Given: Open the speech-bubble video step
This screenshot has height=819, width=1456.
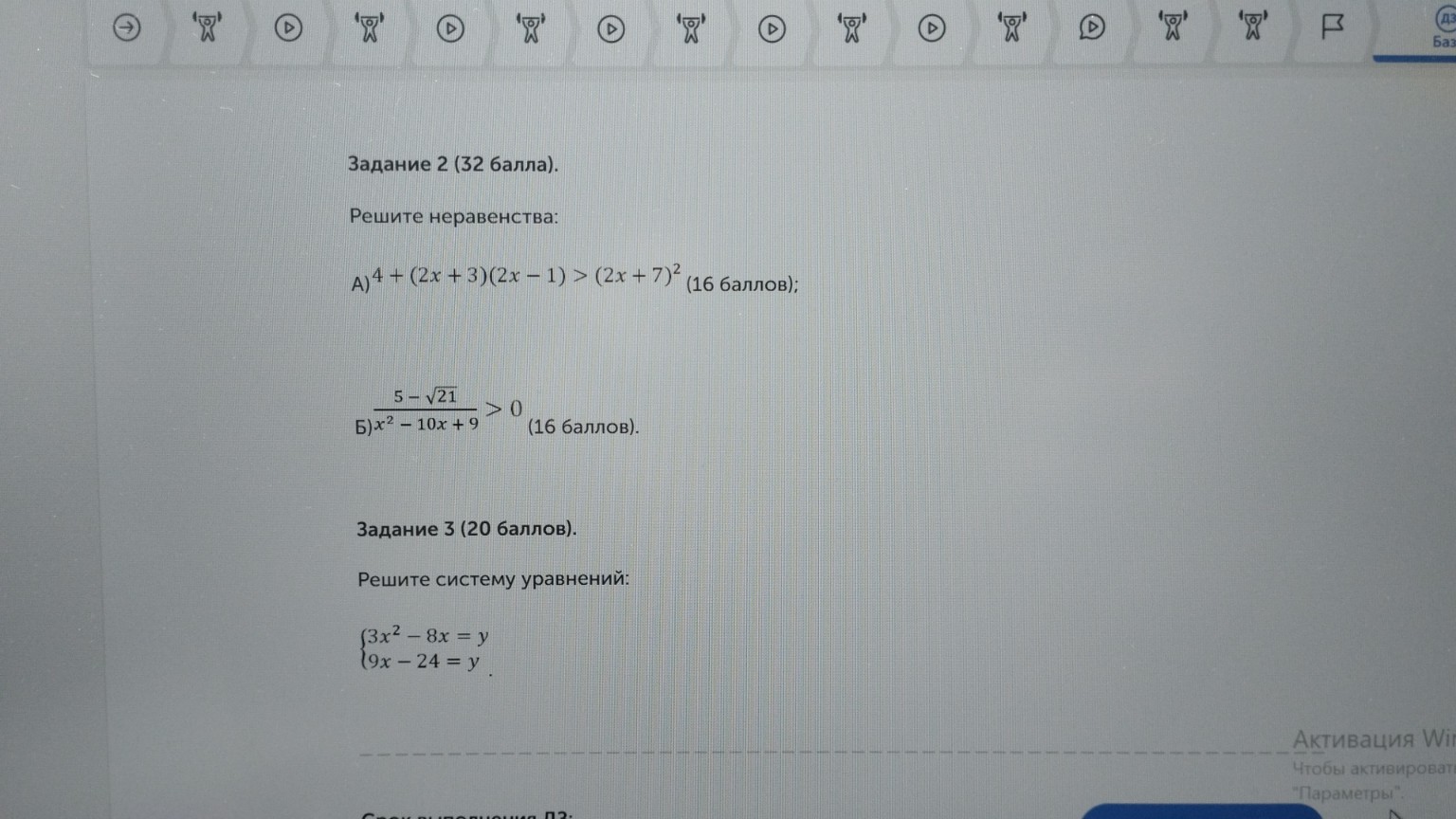Looking at the screenshot, I should pos(1092,27).
